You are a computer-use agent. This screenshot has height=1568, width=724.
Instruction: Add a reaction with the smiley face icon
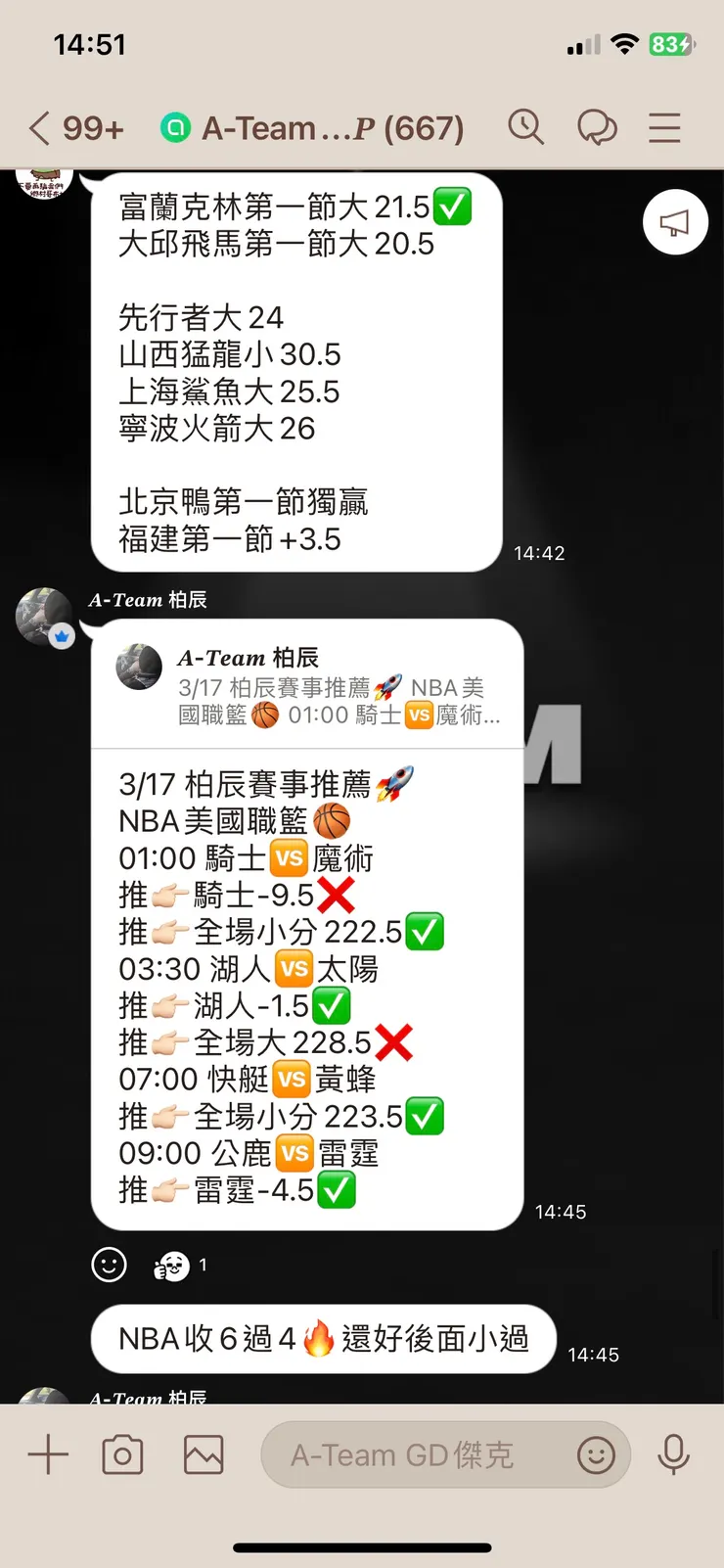[109, 1265]
